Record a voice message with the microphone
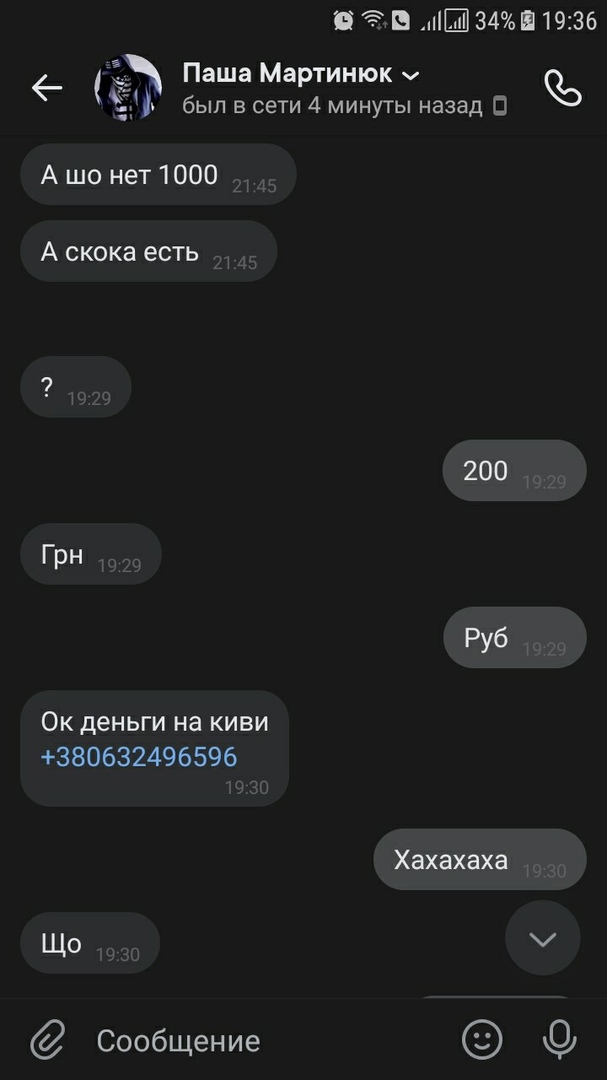 (x=559, y=1040)
